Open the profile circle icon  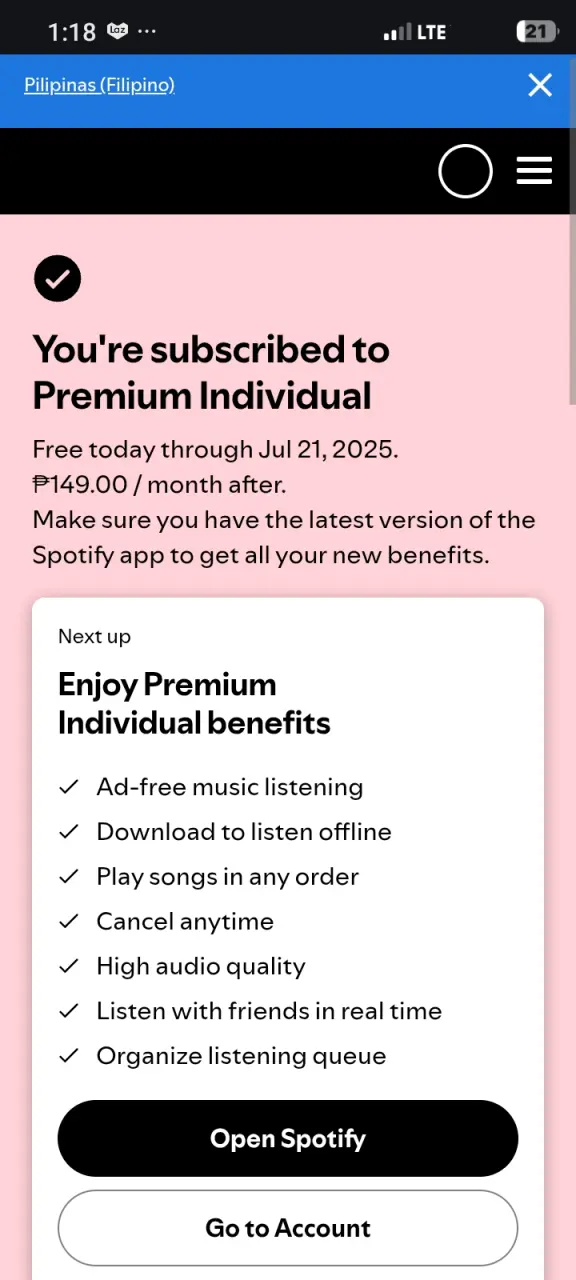(465, 171)
